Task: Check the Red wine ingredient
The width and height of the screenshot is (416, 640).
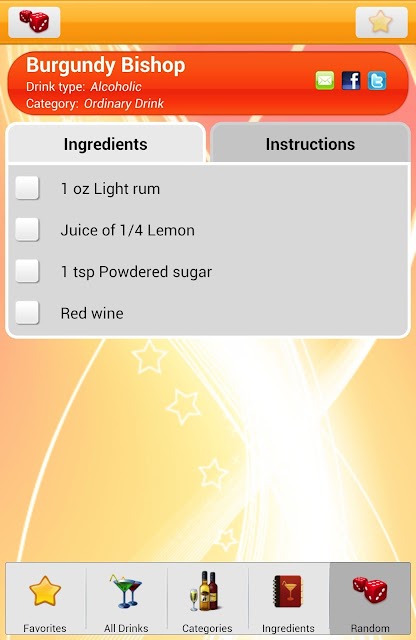Action: (x=27, y=313)
